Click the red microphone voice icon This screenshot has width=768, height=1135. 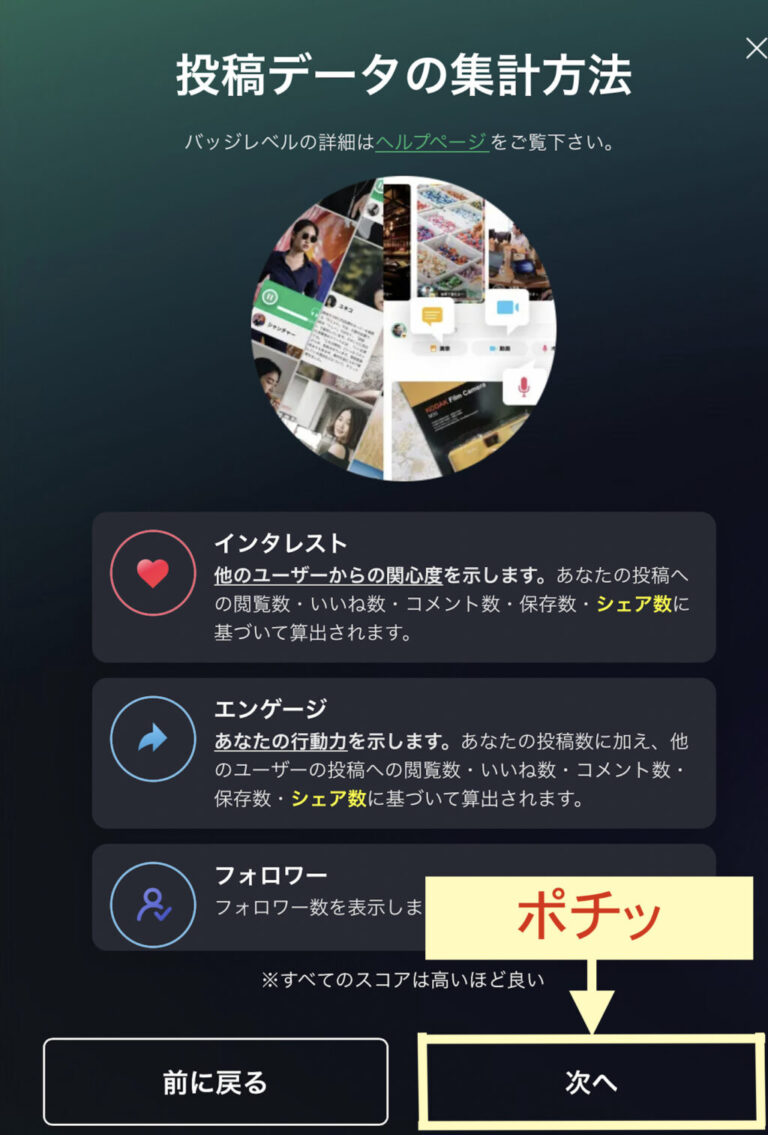pyautogui.click(x=523, y=386)
